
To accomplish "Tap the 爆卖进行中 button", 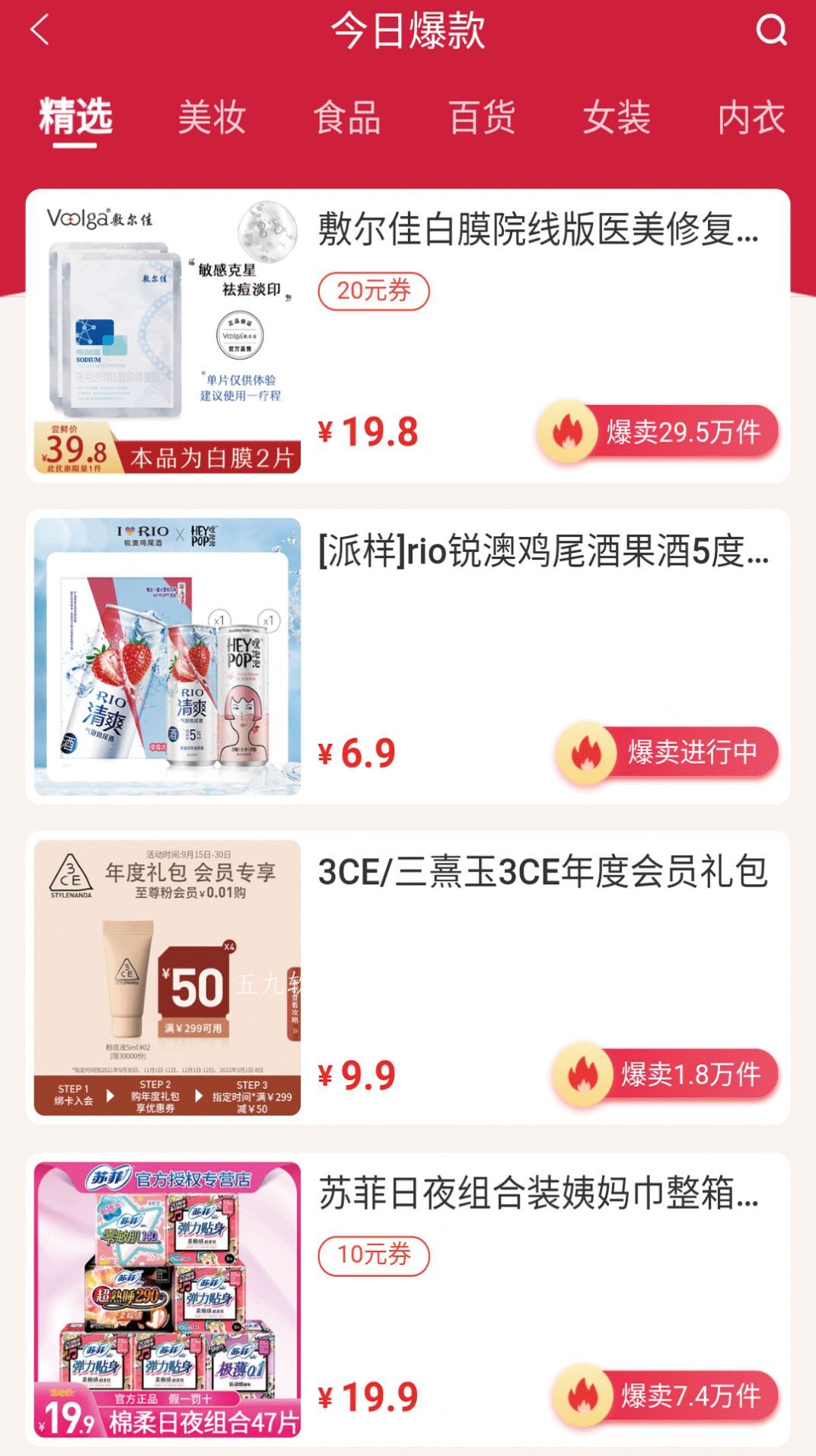I will point(668,753).
